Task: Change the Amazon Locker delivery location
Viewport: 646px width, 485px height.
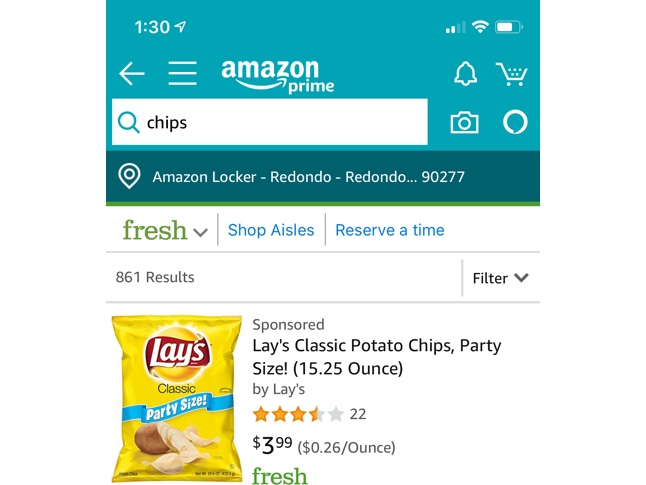Action: click(x=308, y=177)
